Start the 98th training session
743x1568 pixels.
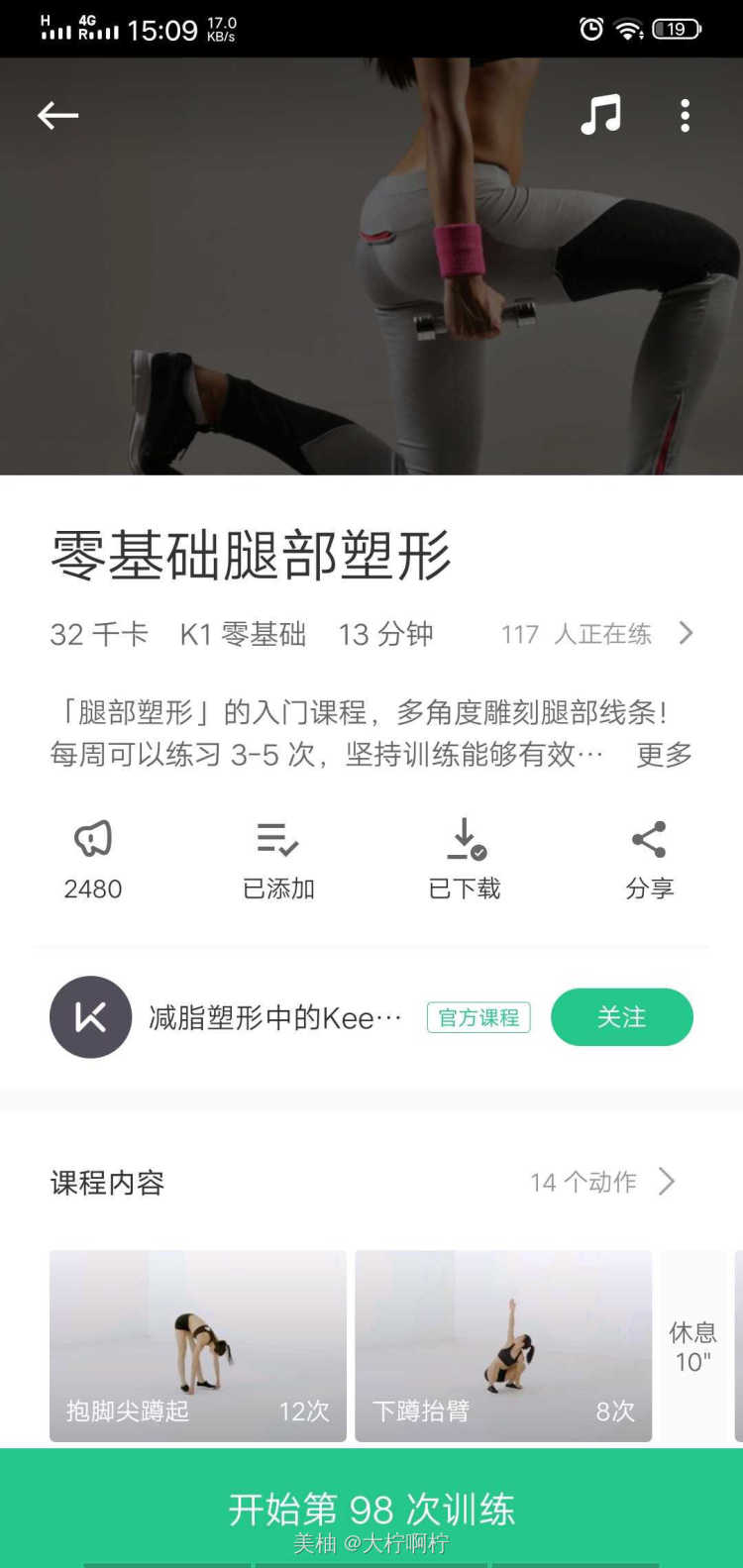(x=371, y=1508)
